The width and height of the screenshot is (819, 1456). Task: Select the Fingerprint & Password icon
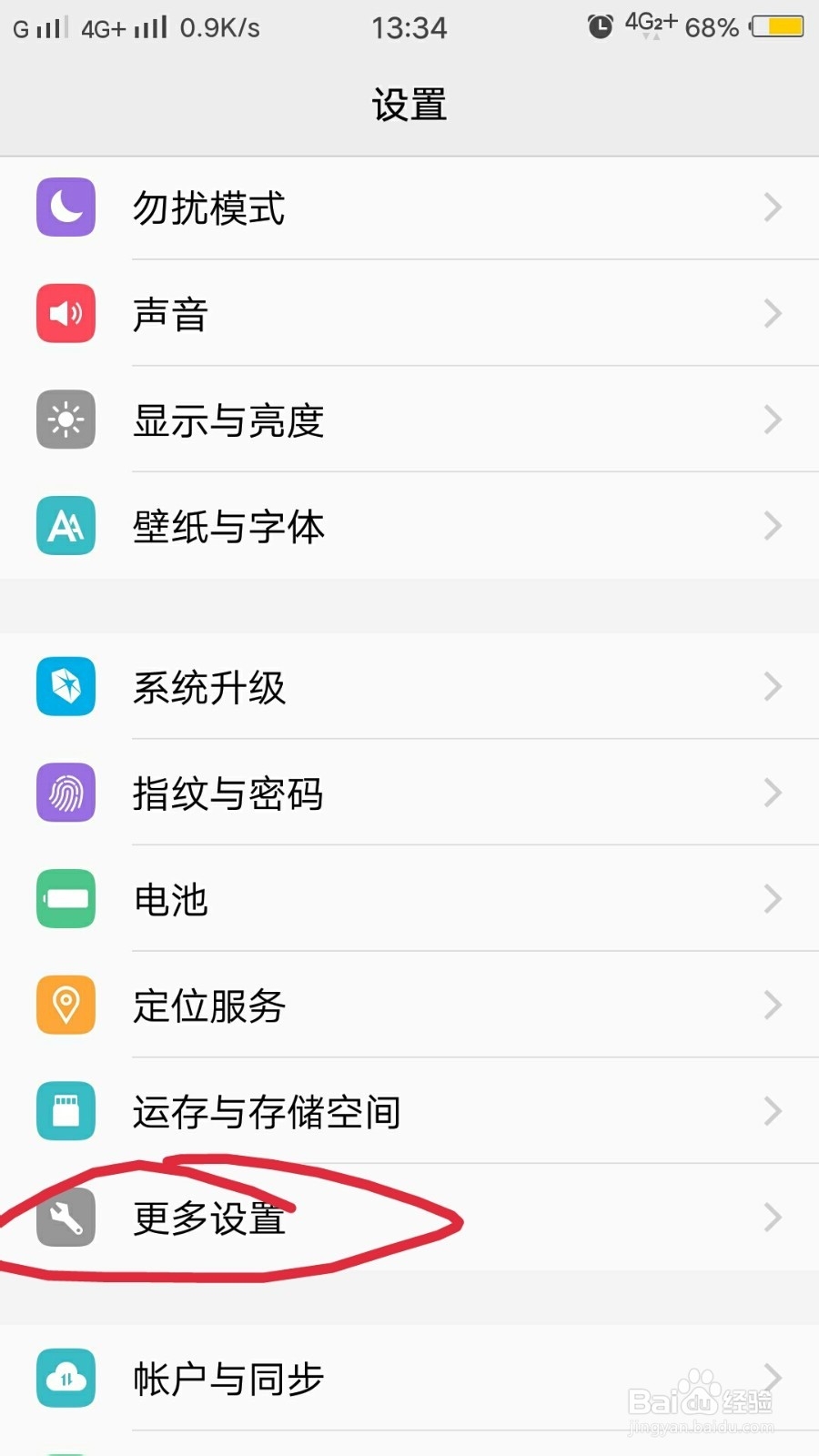pyautogui.click(x=65, y=793)
